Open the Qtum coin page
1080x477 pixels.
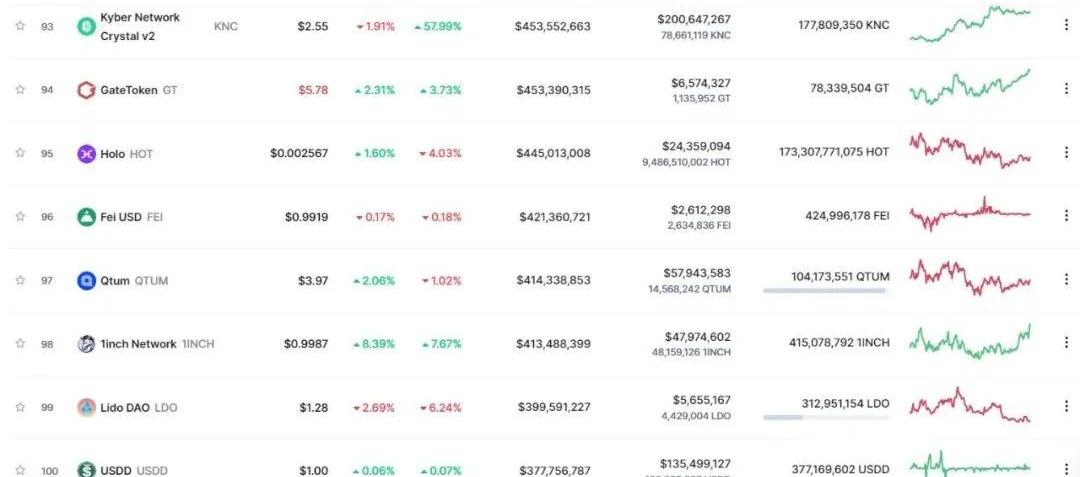[x=114, y=281]
